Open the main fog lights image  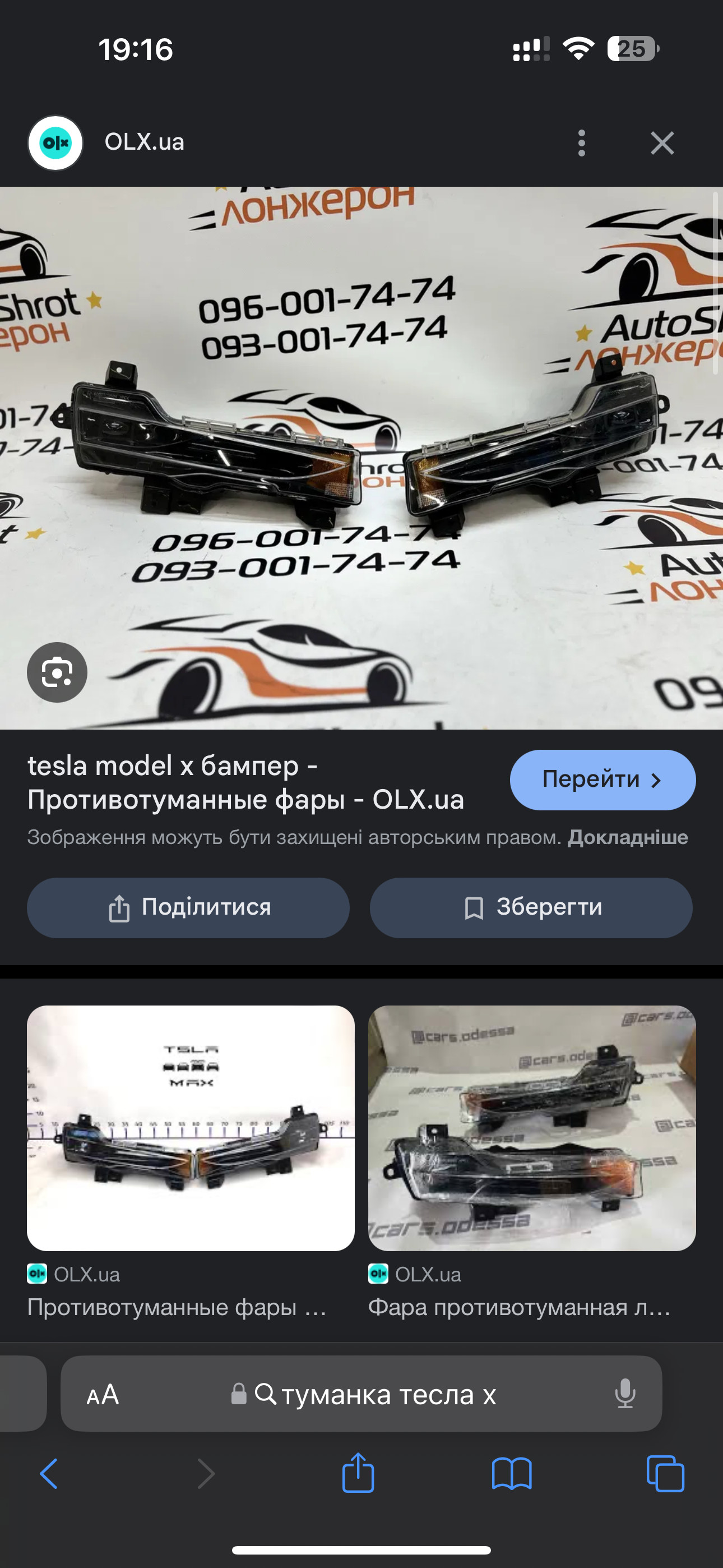click(361, 458)
